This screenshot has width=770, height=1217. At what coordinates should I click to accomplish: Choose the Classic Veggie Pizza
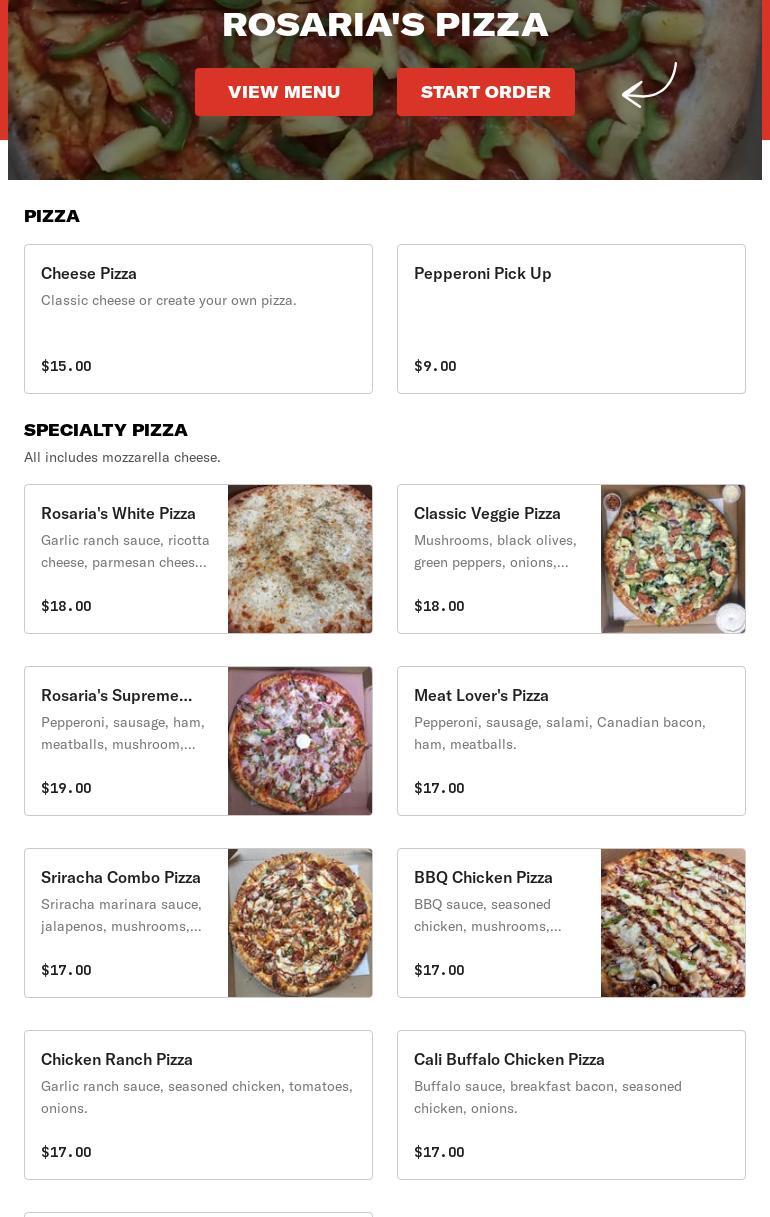571,559
